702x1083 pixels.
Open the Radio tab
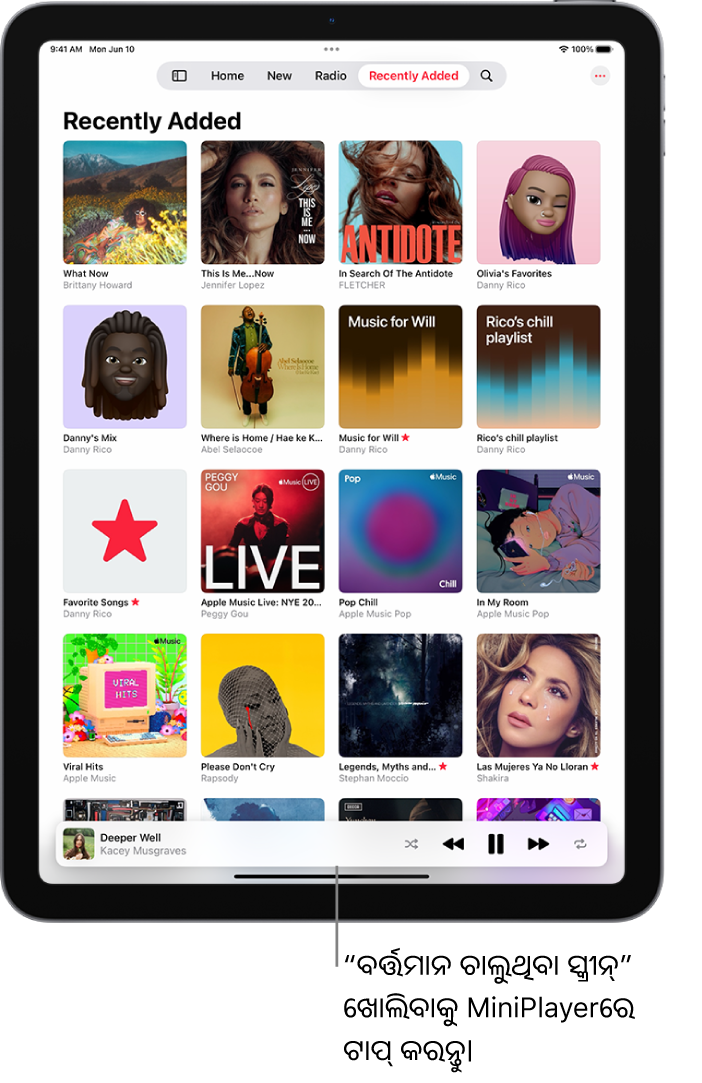coord(331,76)
